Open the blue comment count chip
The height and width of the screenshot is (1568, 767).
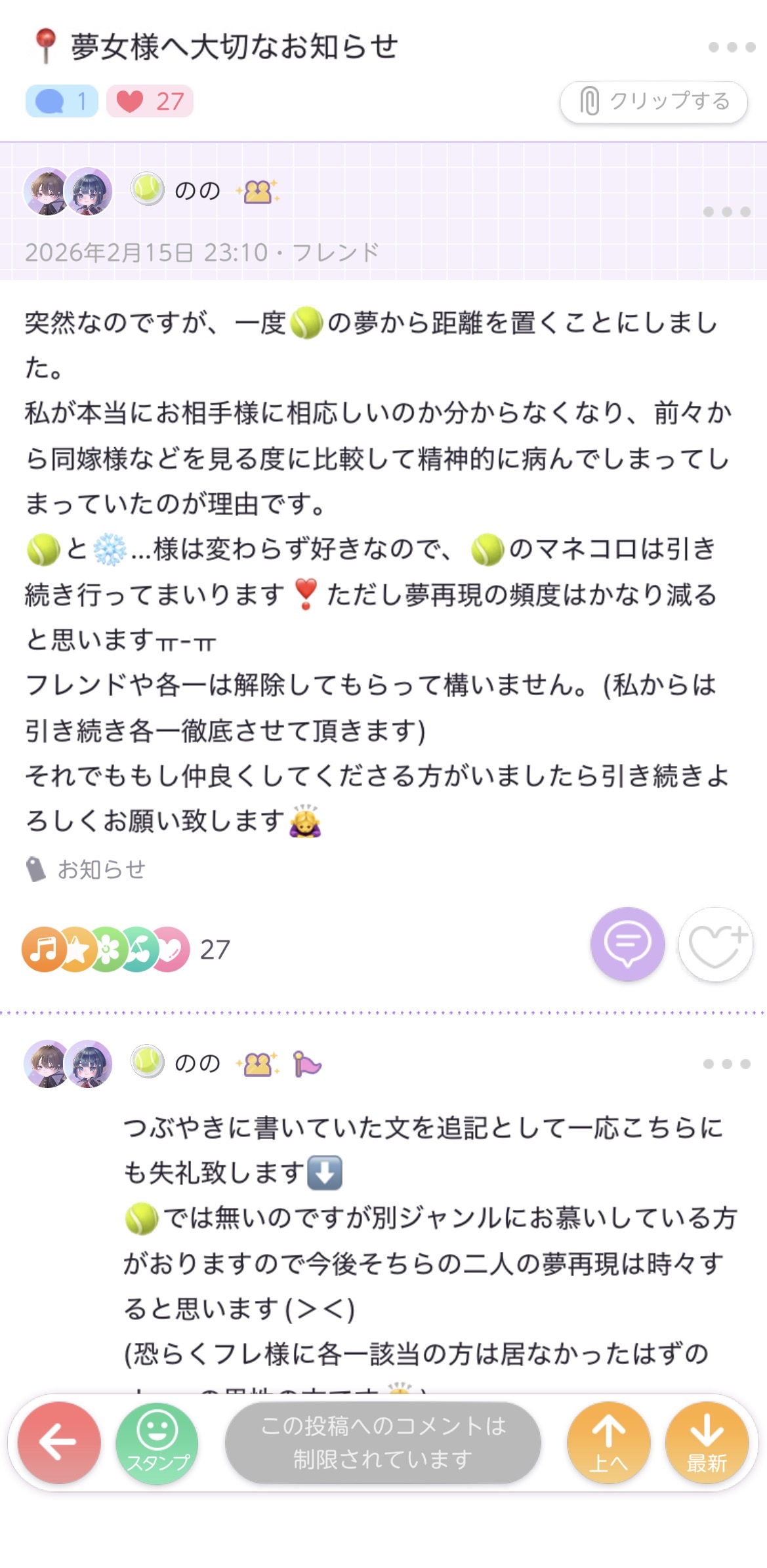(62, 102)
